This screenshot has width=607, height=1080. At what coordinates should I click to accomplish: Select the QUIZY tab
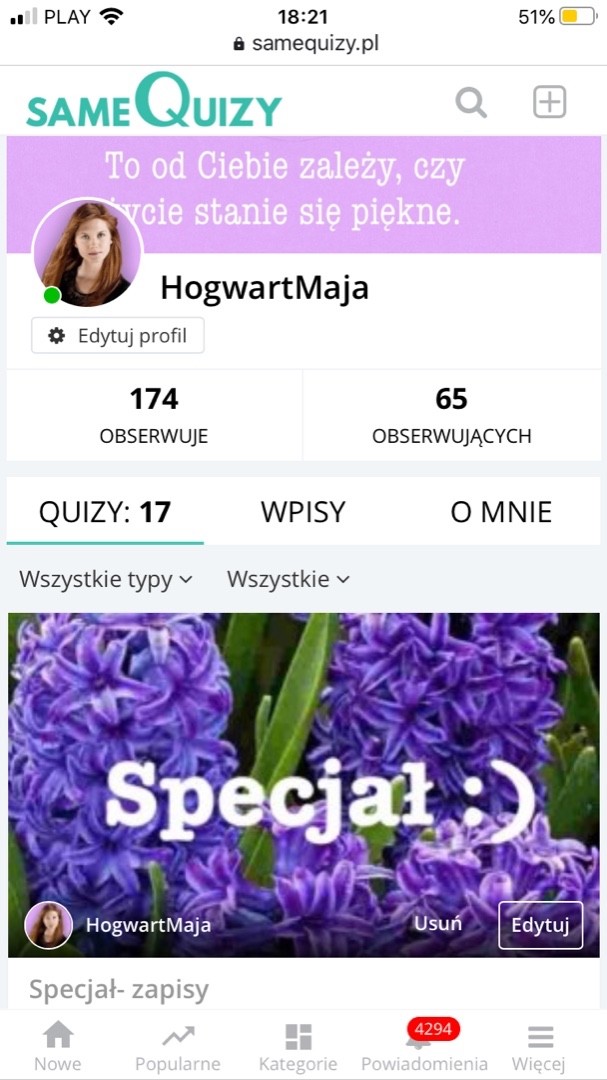(x=105, y=512)
